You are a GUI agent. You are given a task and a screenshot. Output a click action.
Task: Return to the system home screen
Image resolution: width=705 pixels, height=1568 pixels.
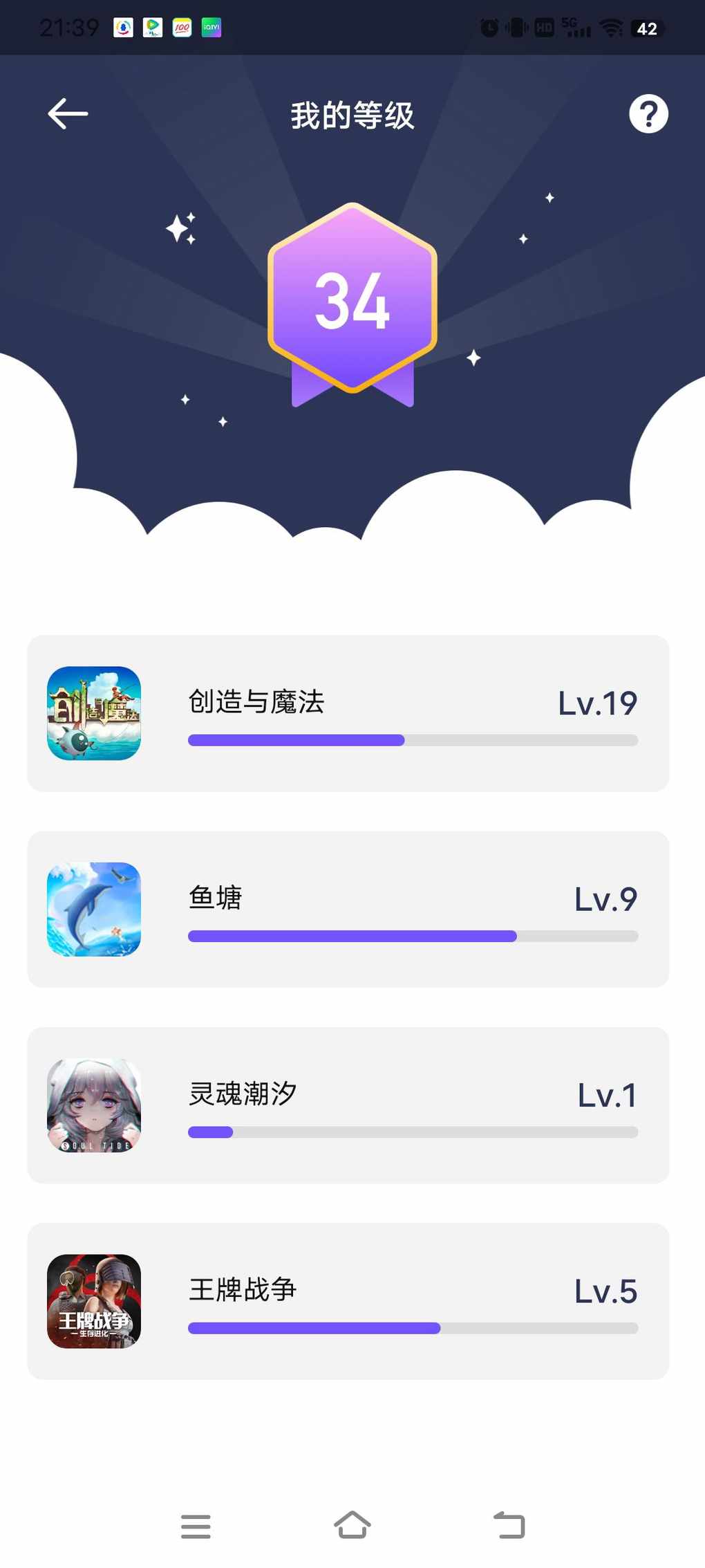(x=352, y=1524)
